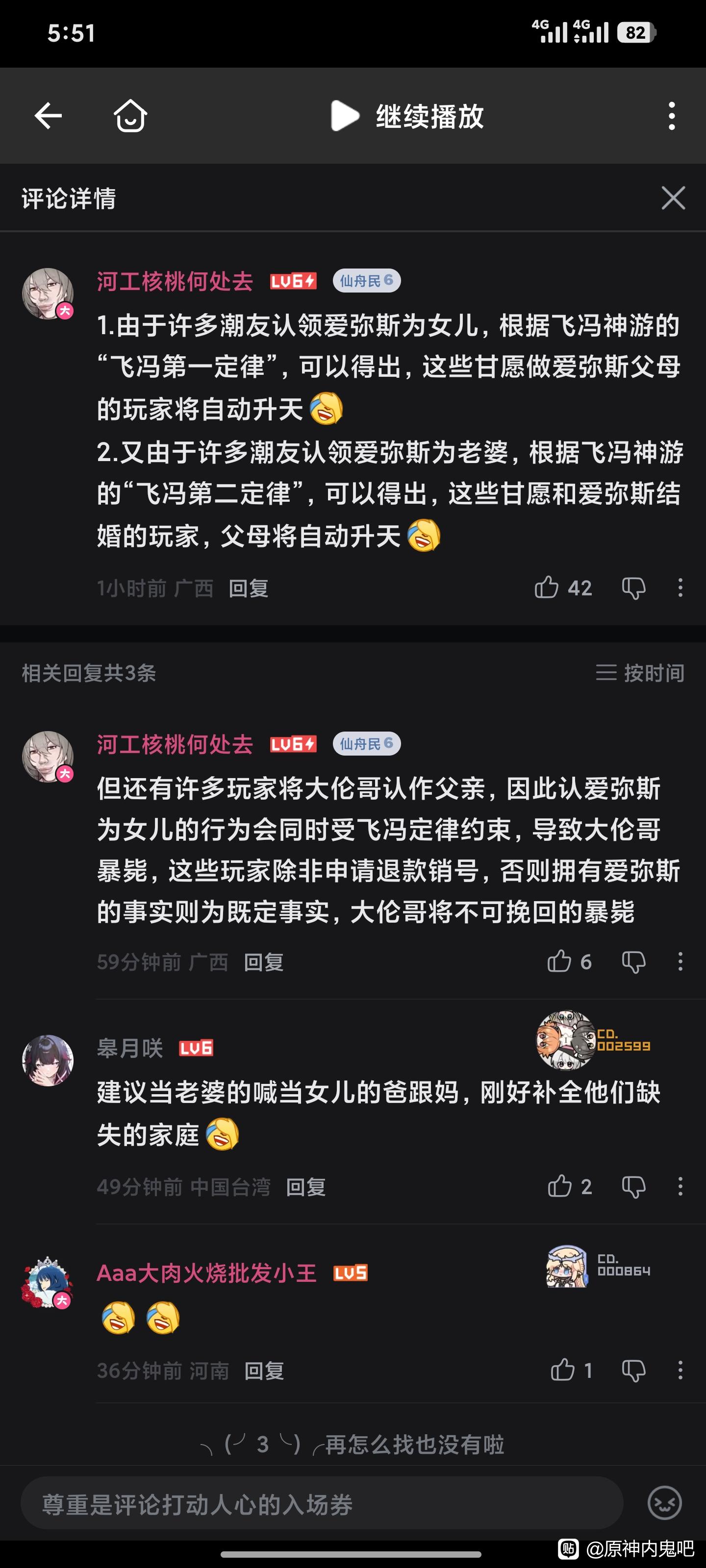Change sort order via 按时间
This screenshot has height=1568, width=706.
[x=640, y=673]
